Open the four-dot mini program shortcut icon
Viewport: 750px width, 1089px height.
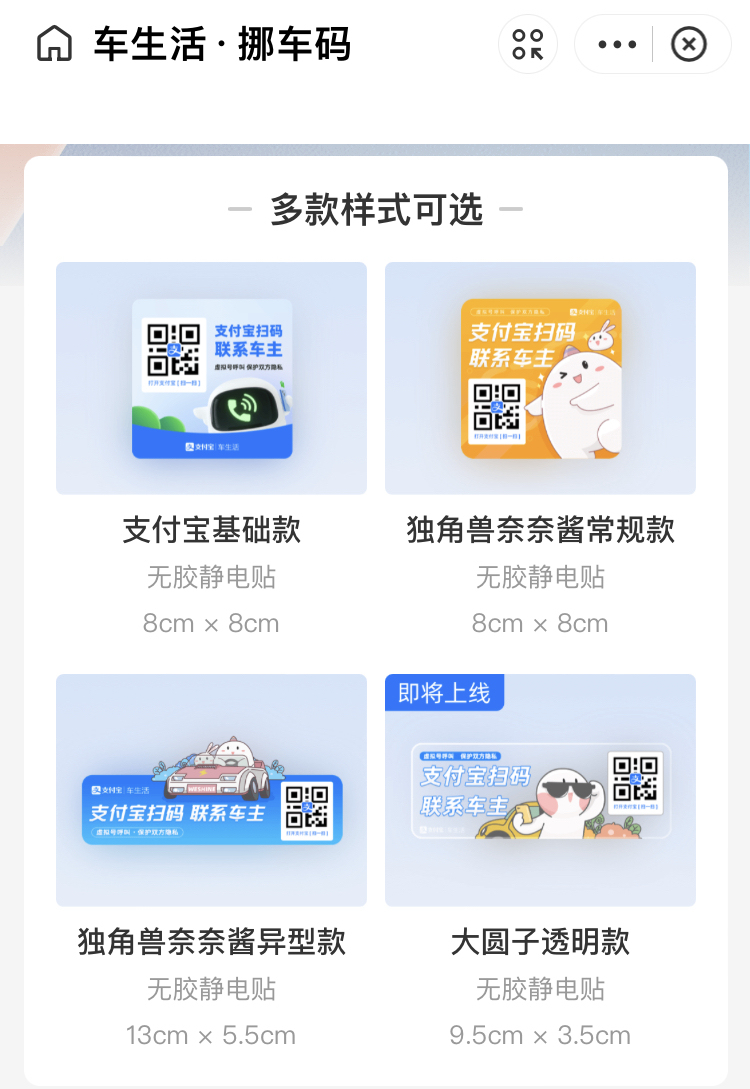pyautogui.click(x=527, y=45)
